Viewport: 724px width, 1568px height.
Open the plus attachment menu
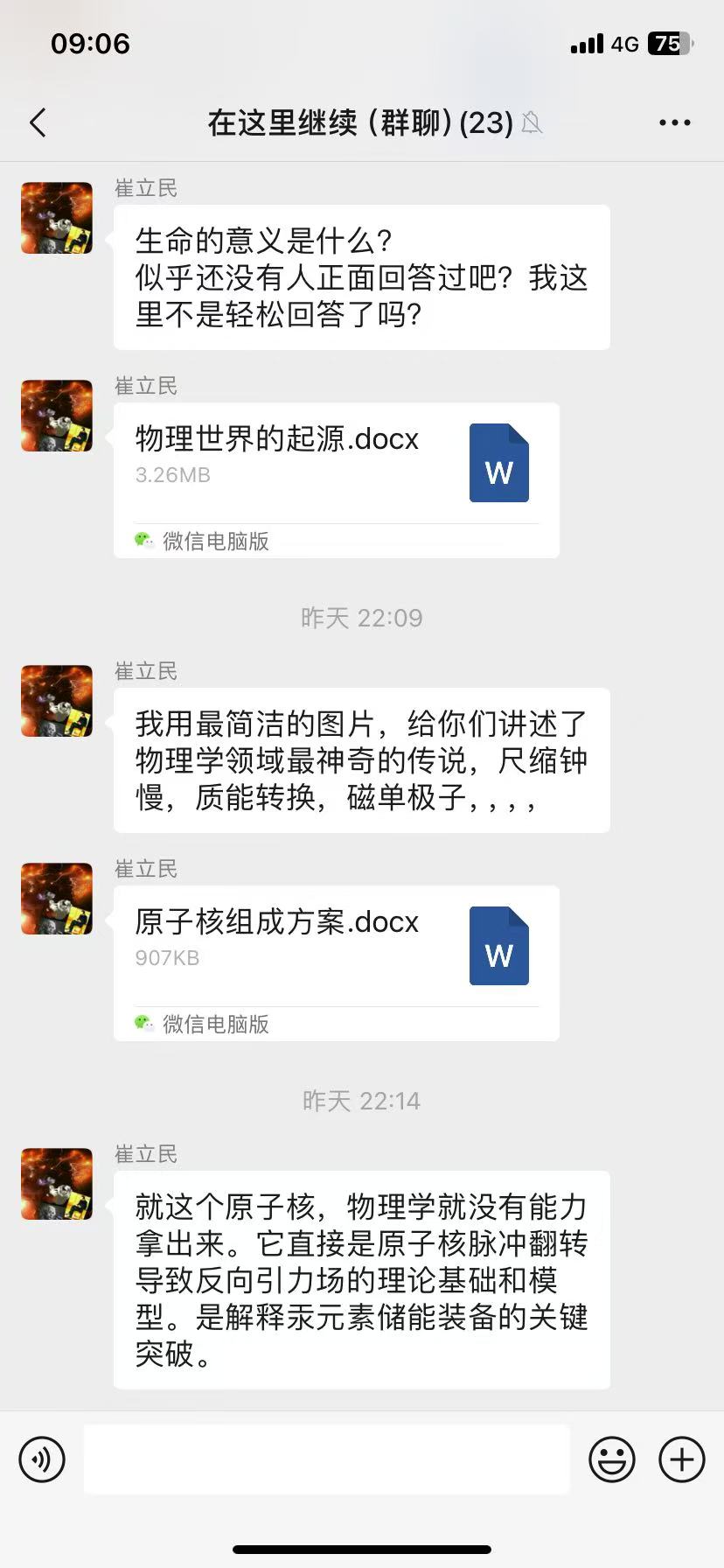[x=681, y=1459]
